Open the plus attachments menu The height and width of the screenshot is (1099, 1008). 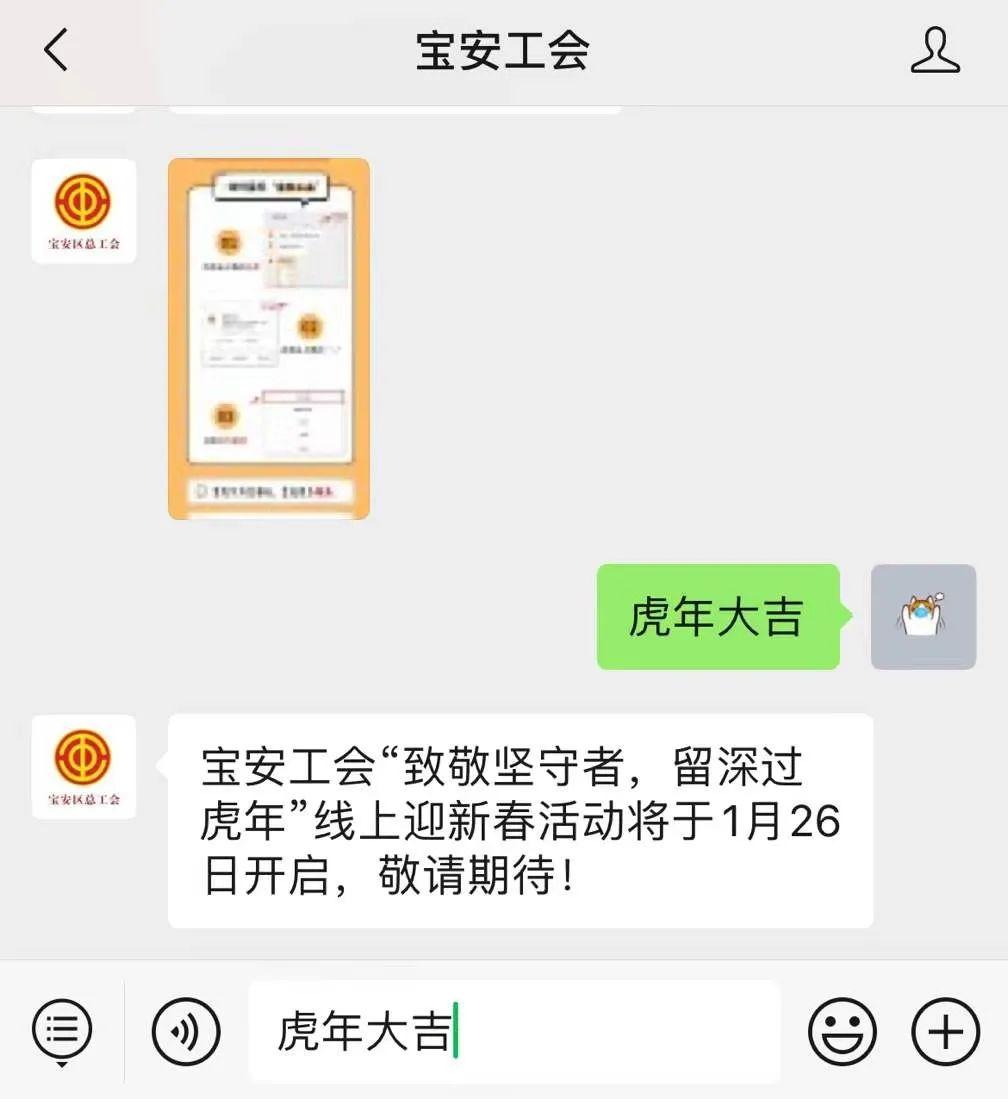[x=945, y=1030]
